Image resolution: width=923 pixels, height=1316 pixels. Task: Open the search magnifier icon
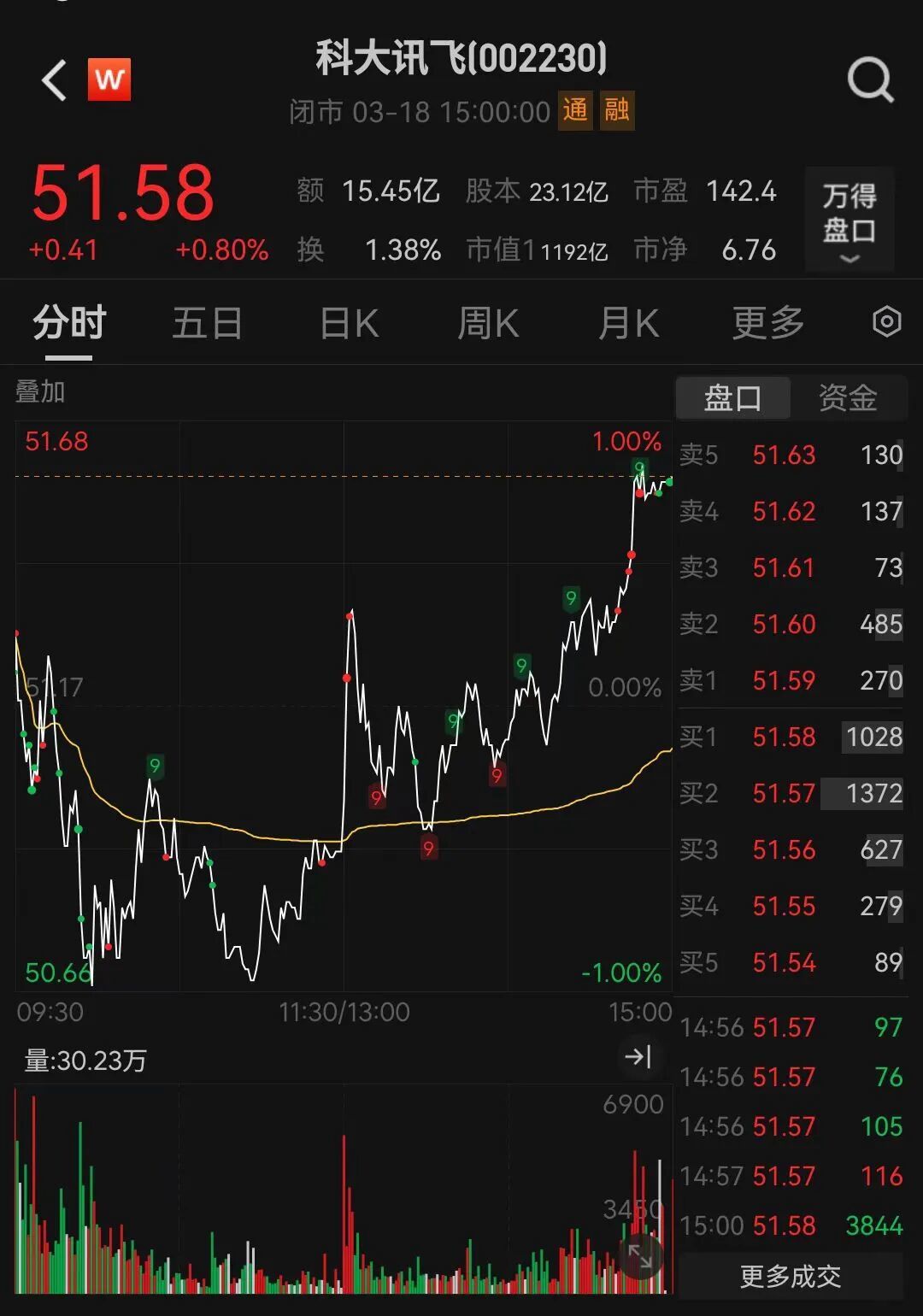(869, 81)
